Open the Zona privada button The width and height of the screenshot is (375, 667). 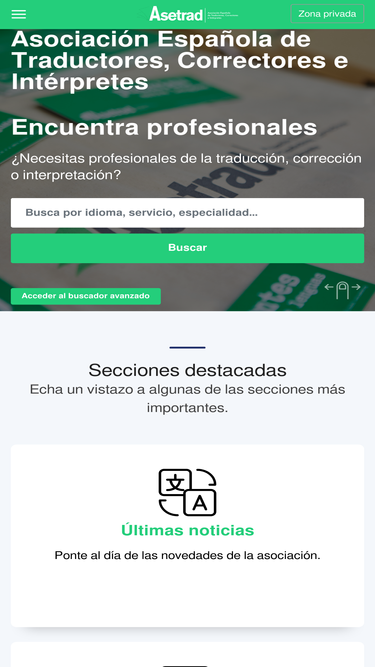pos(327,14)
